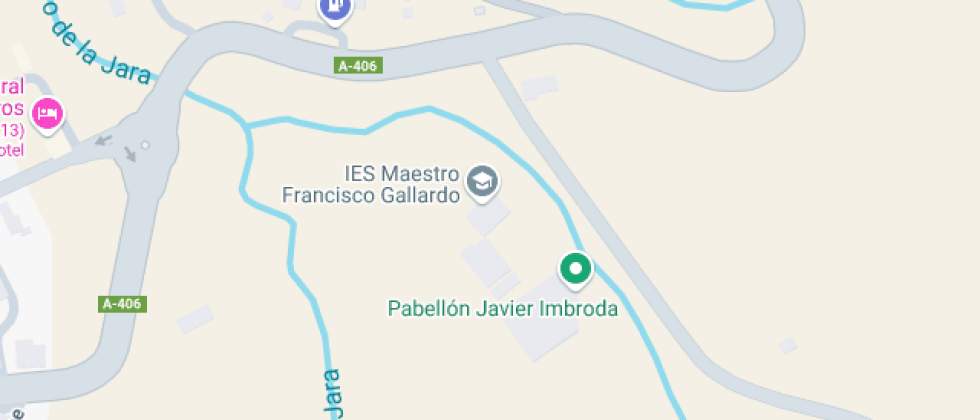The height and width of the screenshot is (420, 980).
Task: Tap the IES Maestro Francisco Gallardo school marker
Action: click(x=484, y=182)
